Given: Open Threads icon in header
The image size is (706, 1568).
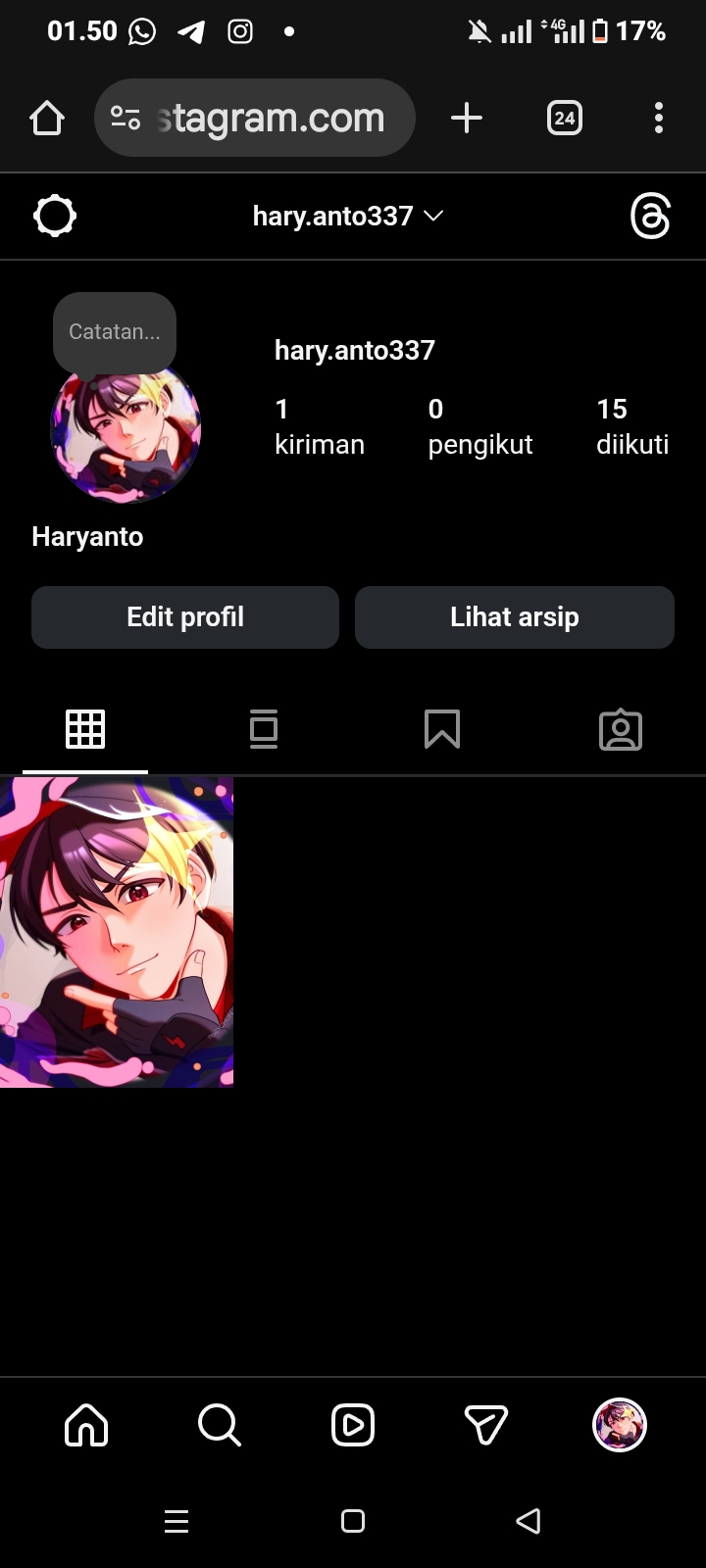Looking at the screenshot, I should pos(650,216).
